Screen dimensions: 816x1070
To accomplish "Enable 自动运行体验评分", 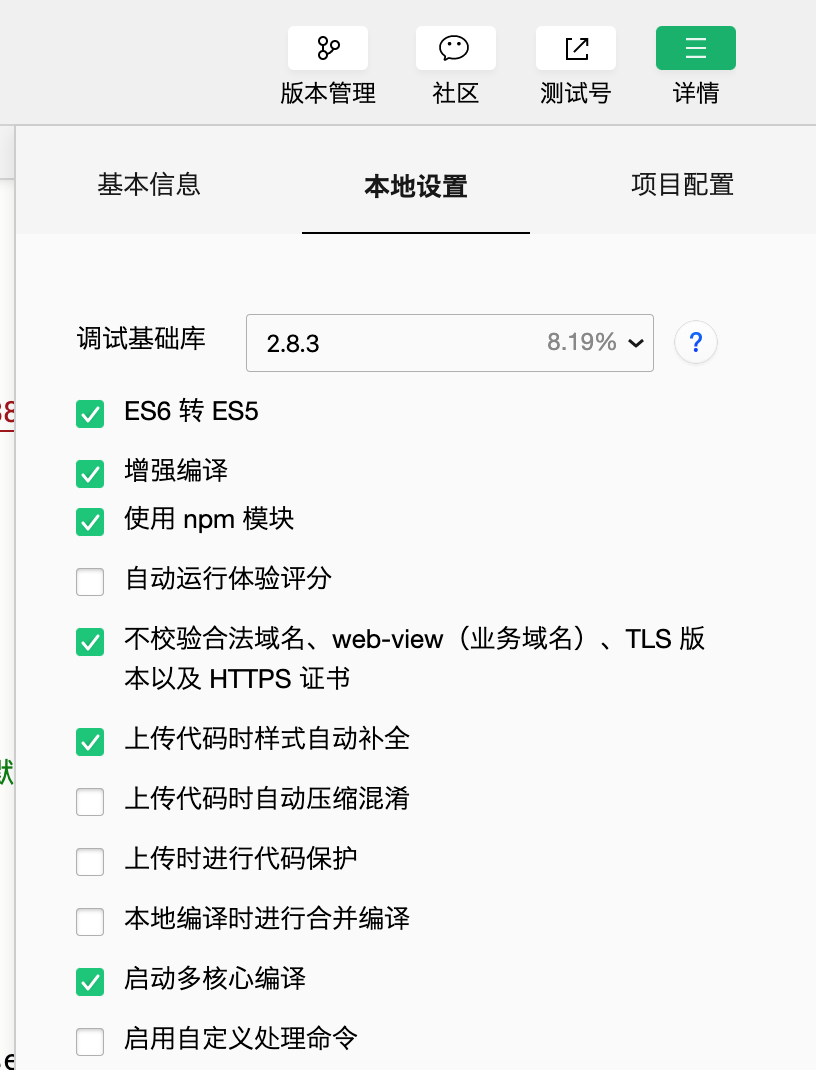I will 90,581.
